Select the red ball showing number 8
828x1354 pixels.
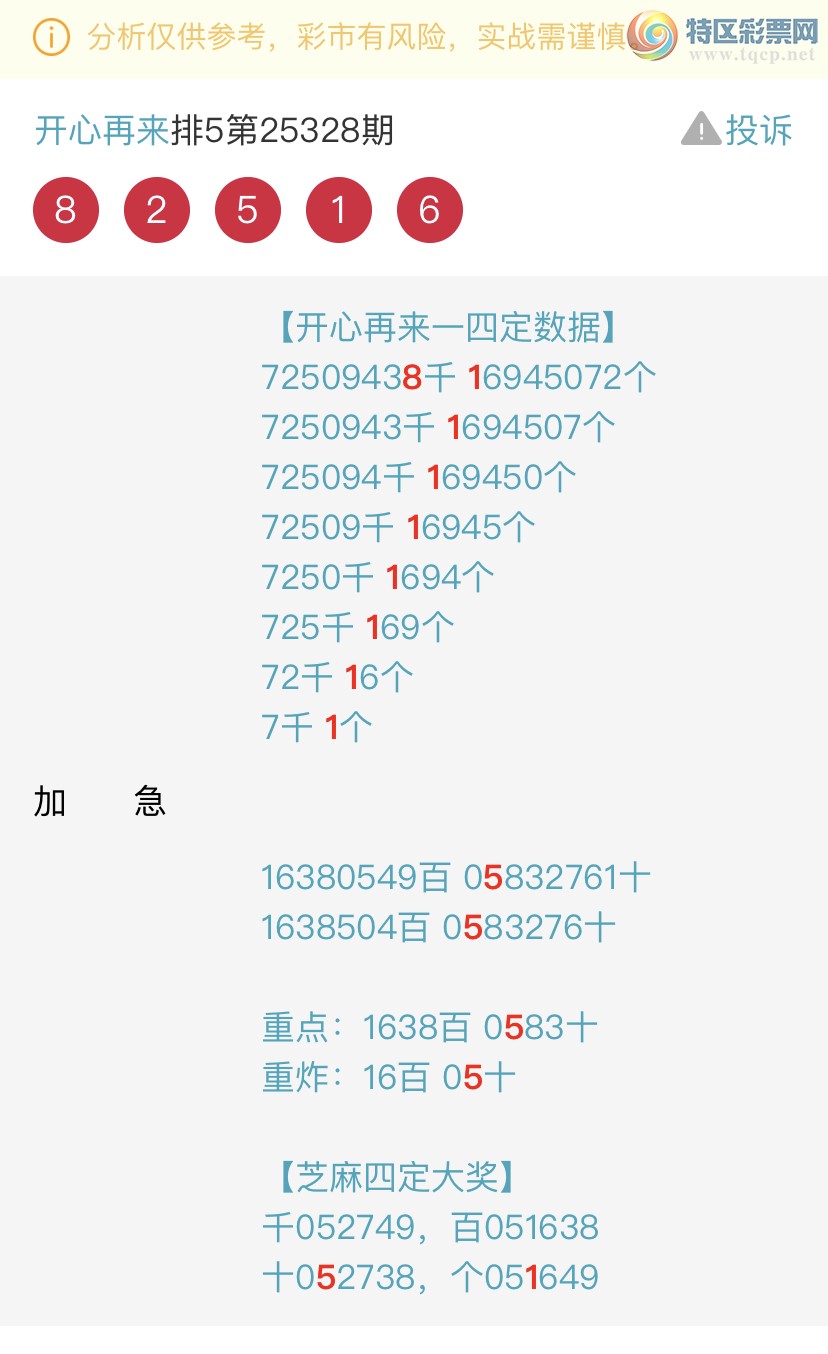pyautogui.click(x=66, y=210)
